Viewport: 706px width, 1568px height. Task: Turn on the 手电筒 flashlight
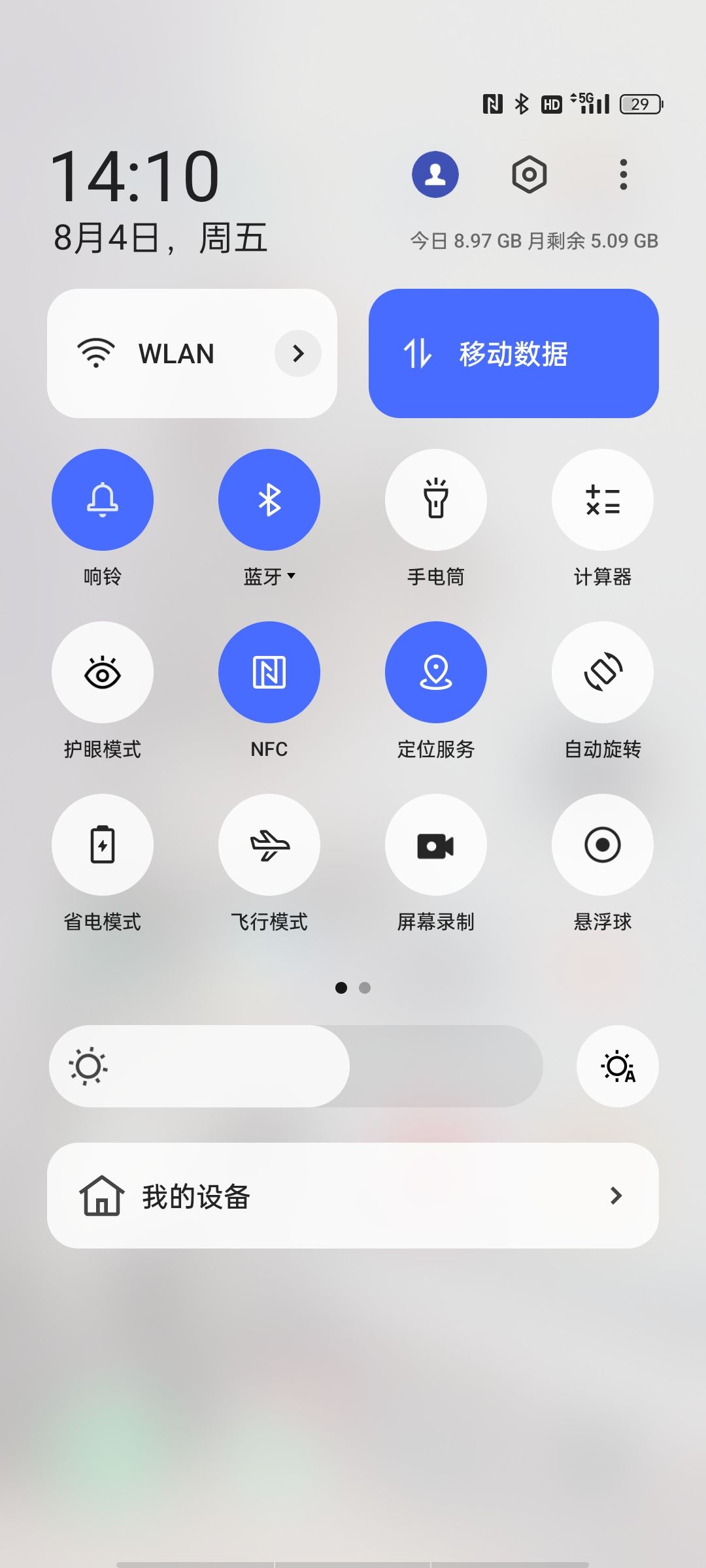click(436, 500)
